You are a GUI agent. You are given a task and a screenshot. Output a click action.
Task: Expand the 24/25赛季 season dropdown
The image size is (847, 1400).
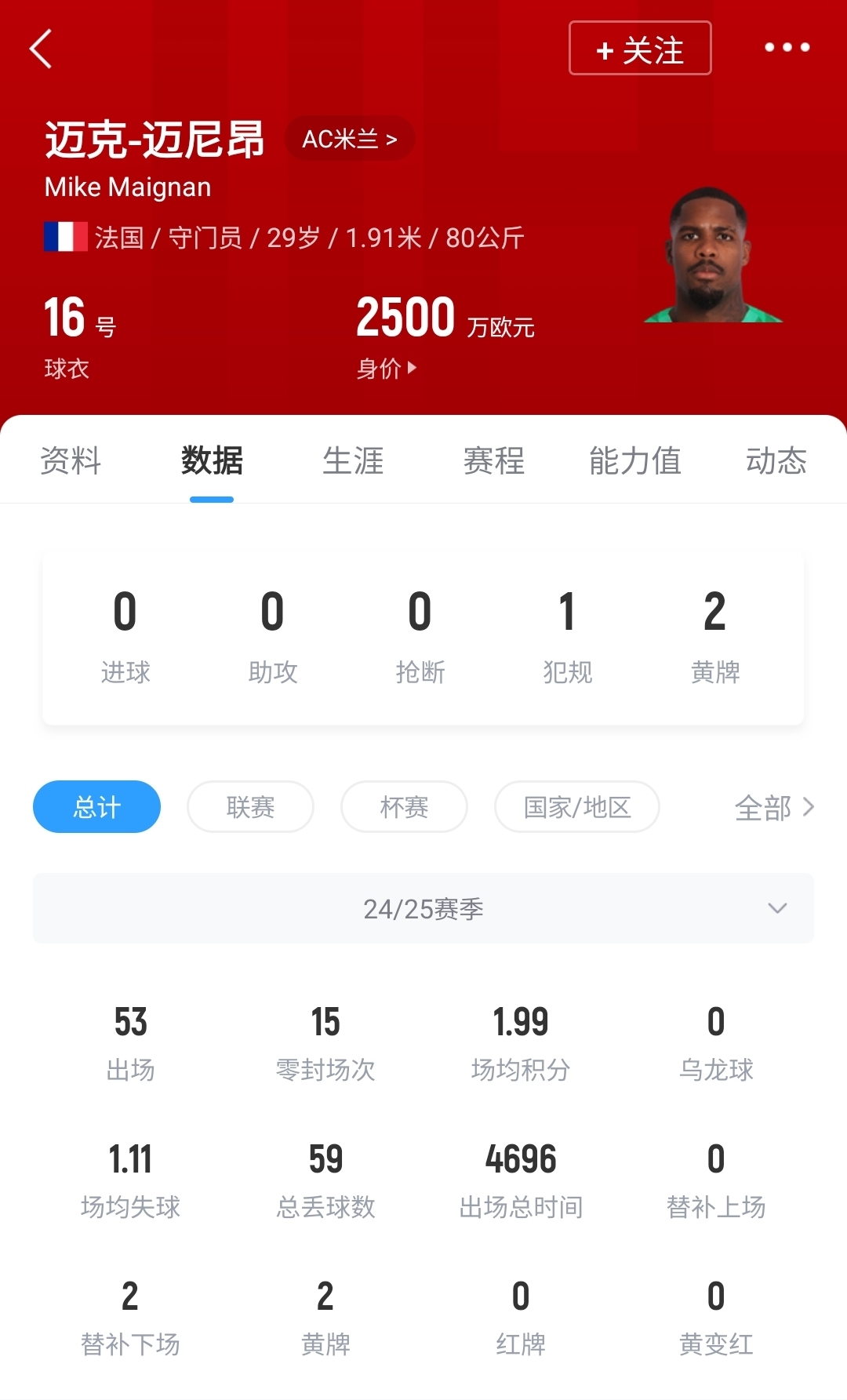423,908
